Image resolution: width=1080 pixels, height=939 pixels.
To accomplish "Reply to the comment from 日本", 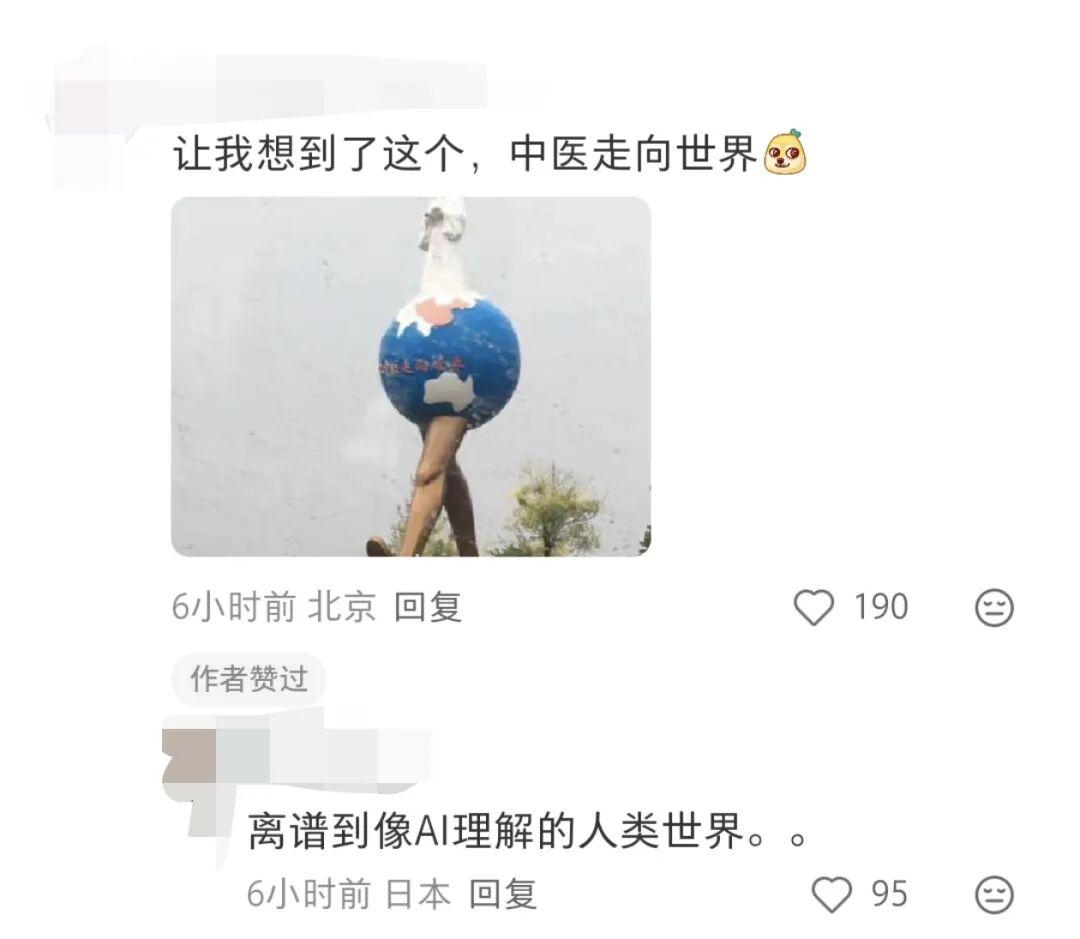I will pos(502,893).
